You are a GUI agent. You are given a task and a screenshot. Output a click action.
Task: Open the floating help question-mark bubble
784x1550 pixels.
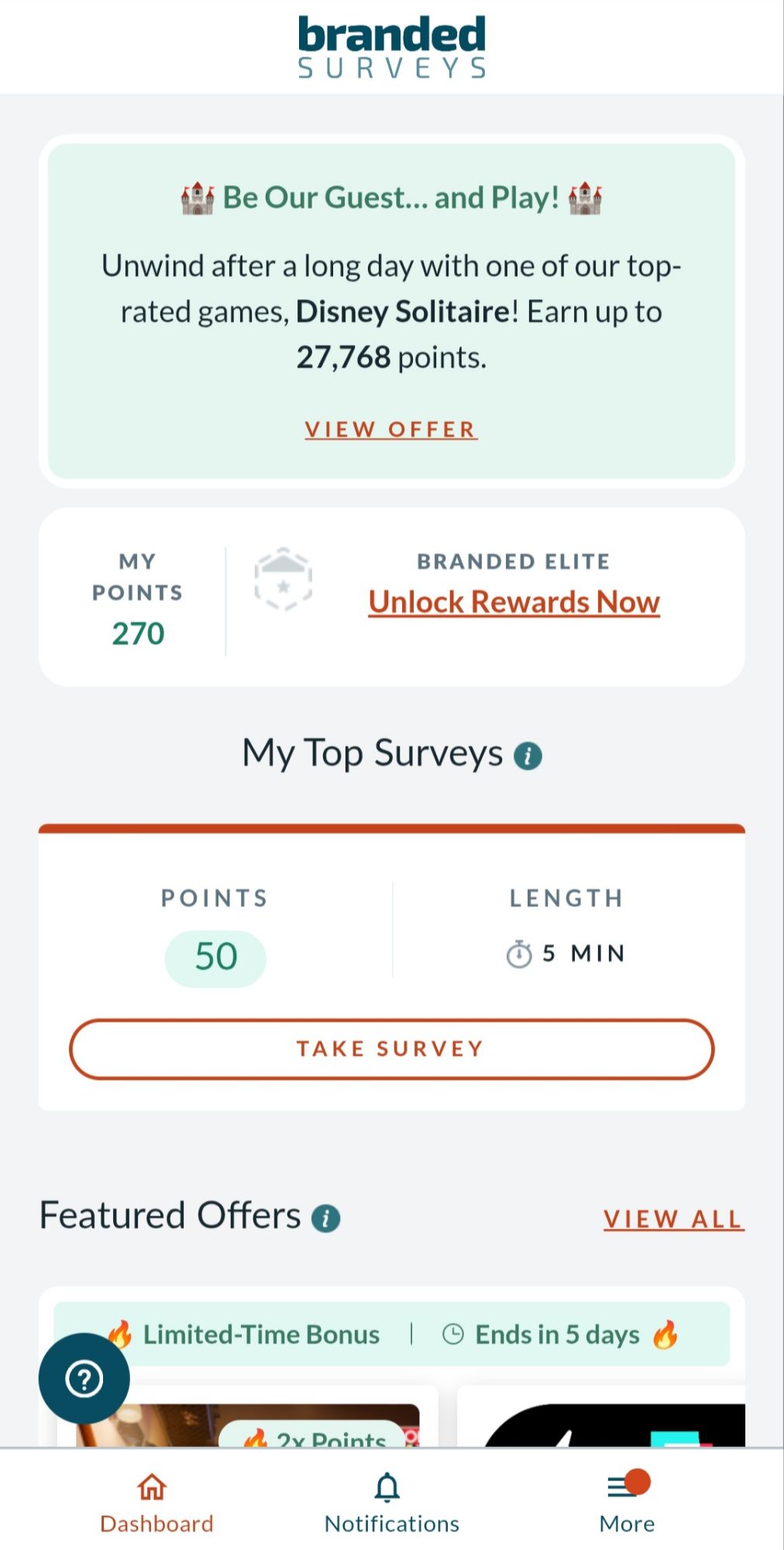[84, 1380]
